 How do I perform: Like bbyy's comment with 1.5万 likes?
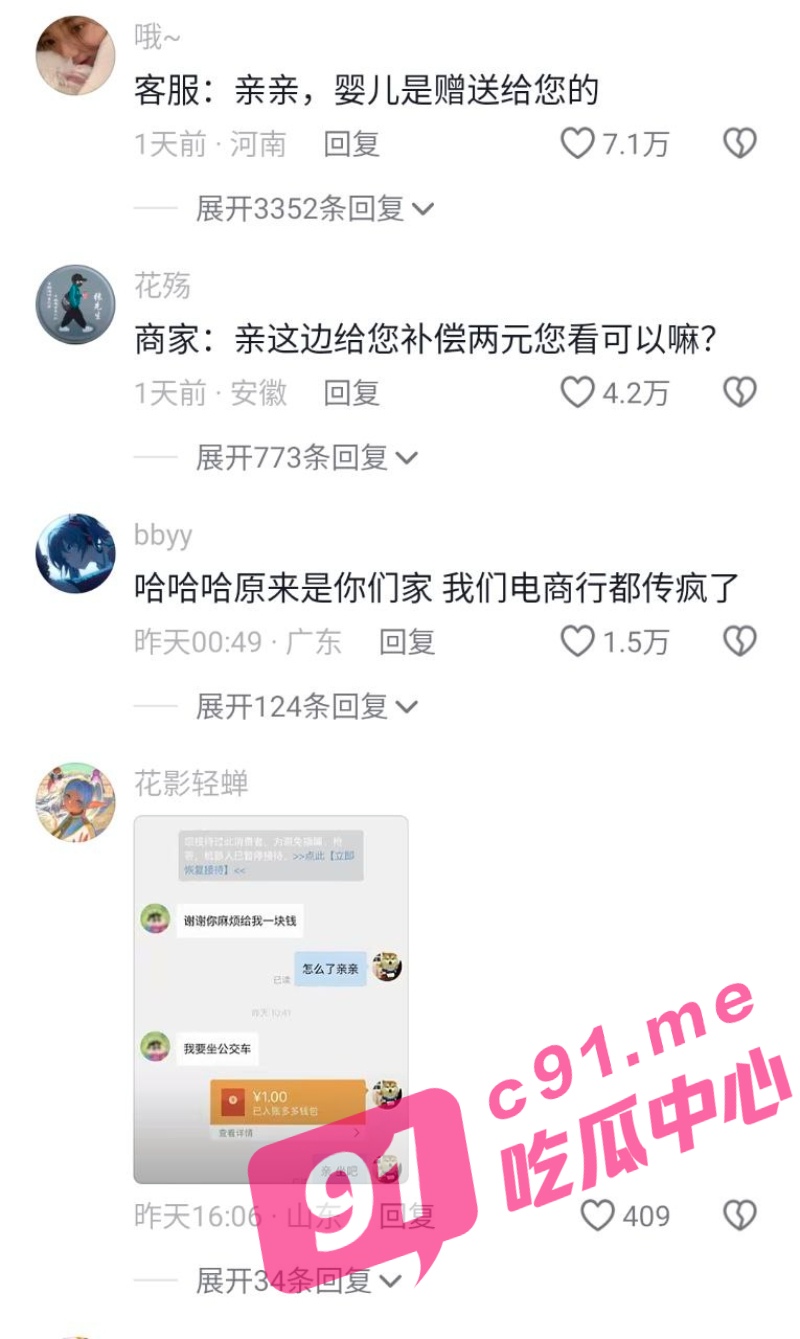[x=577, y=642]
